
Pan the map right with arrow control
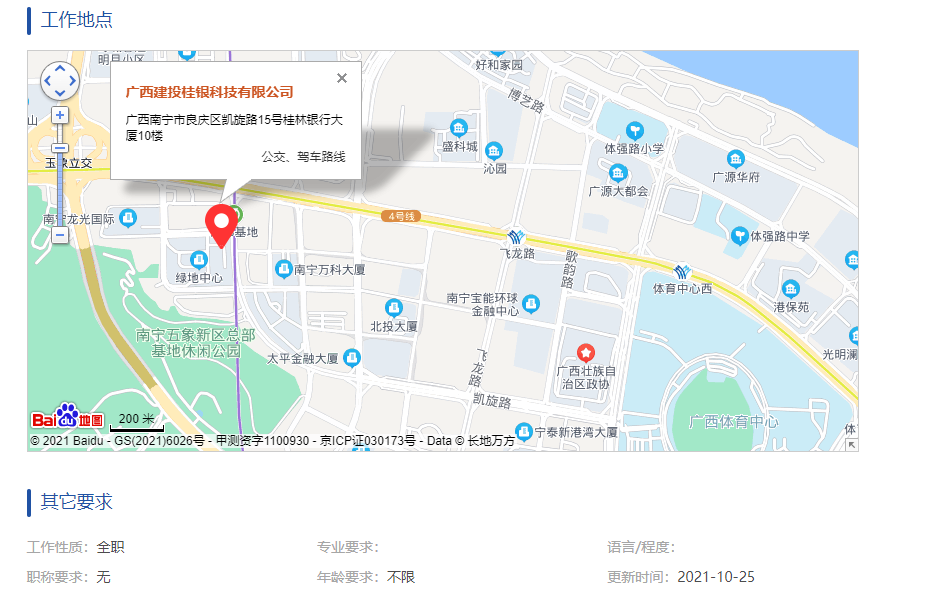pyautogui.click(x=73, y=81)
